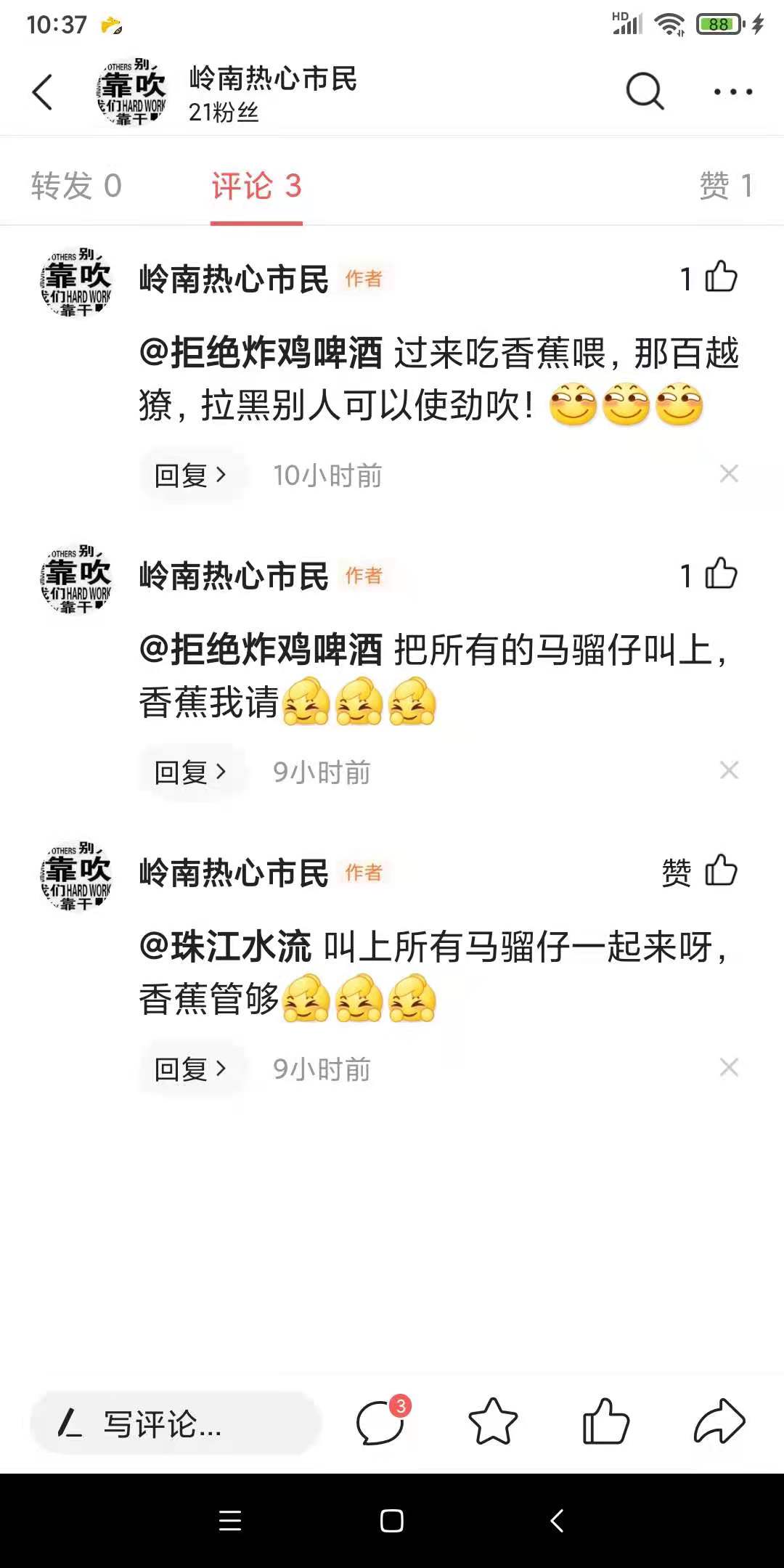The width and height of the screenshot is (784, 1568).
Task: Tap the system home button
Action: tap(392, 1521)
